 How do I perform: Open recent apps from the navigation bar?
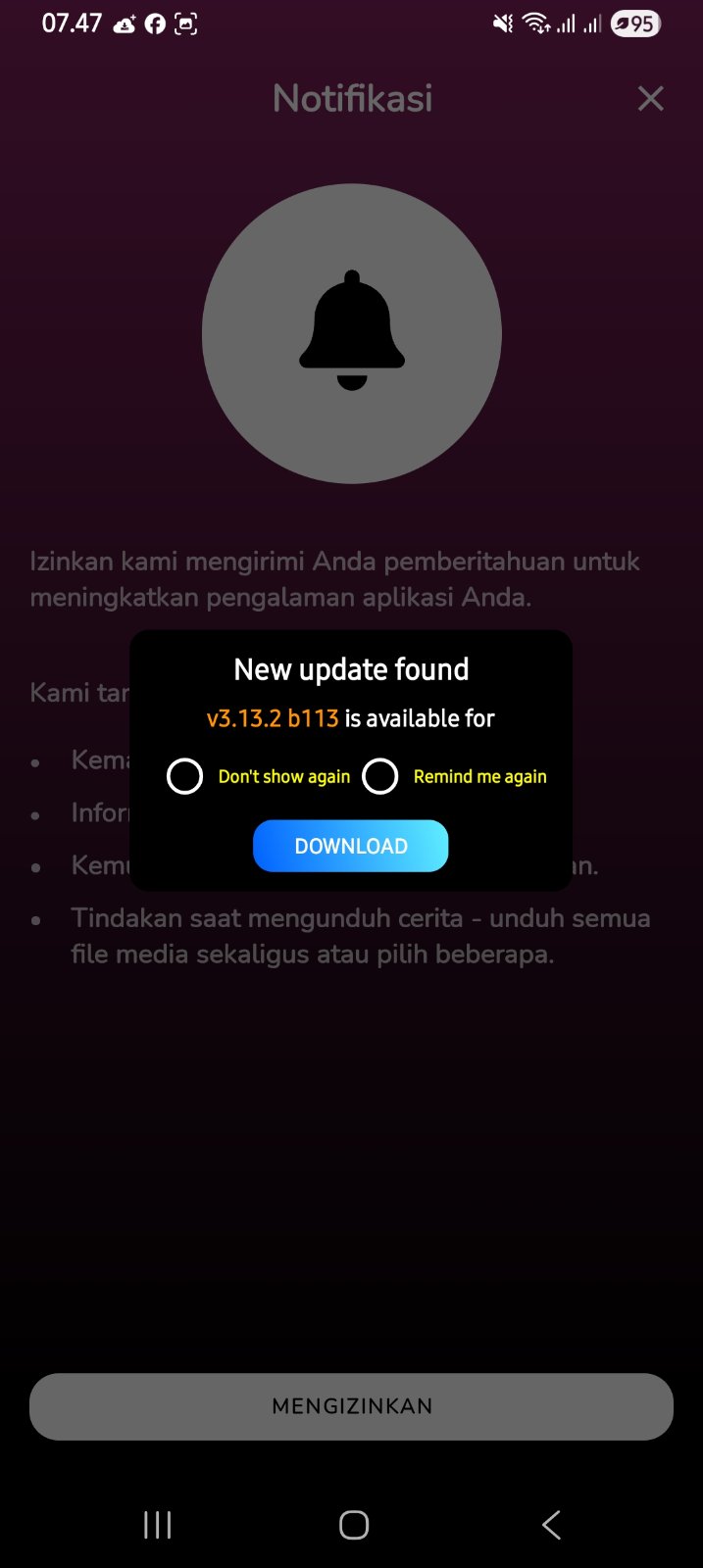157,1524
